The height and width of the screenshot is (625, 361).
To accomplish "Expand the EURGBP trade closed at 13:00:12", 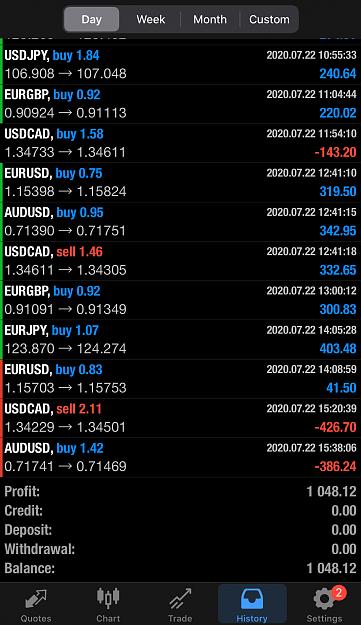I will (x=180, y=300).
